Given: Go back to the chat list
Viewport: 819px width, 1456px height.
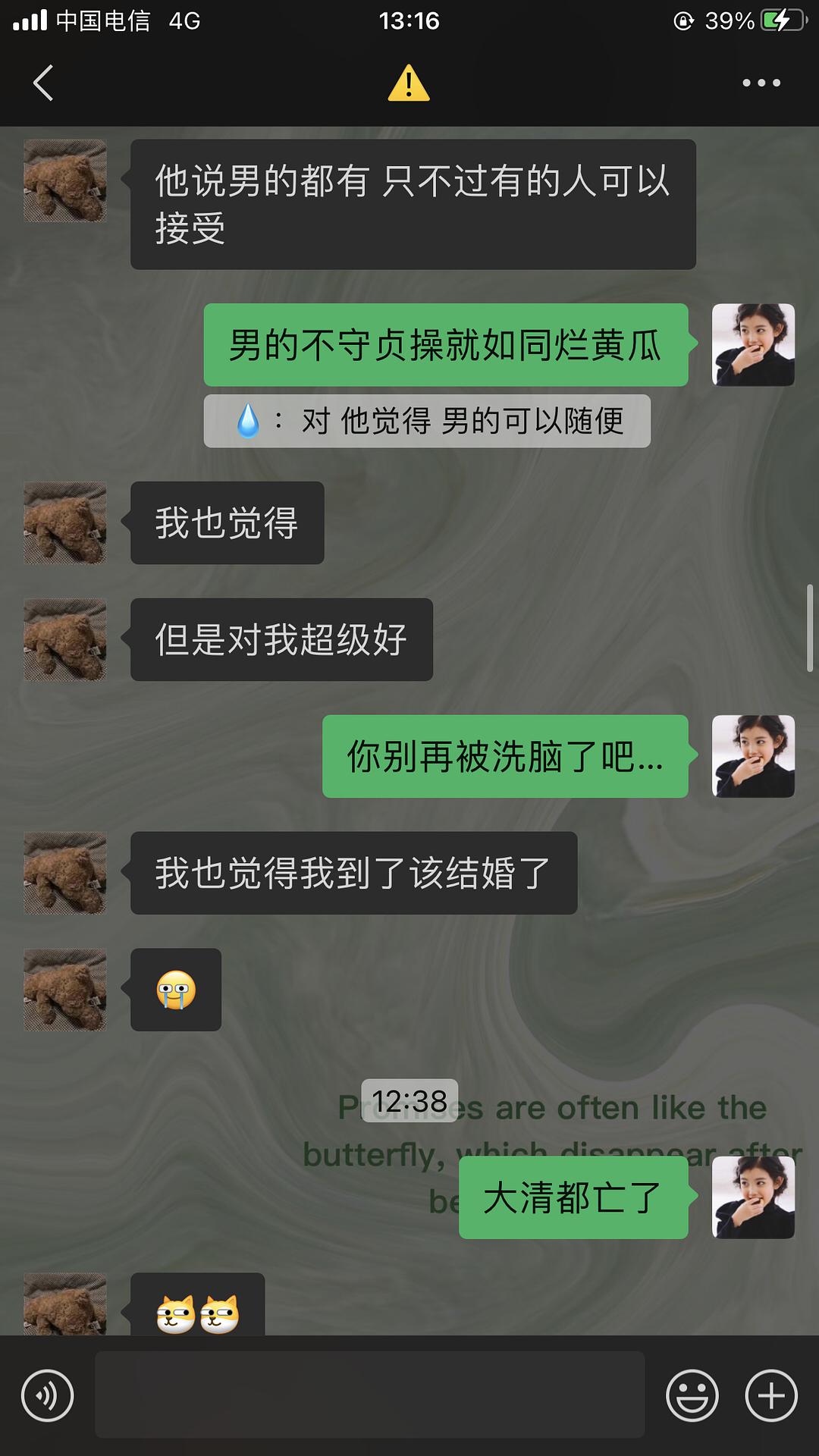Looking at the screenshot, I should tap(44, 83).
